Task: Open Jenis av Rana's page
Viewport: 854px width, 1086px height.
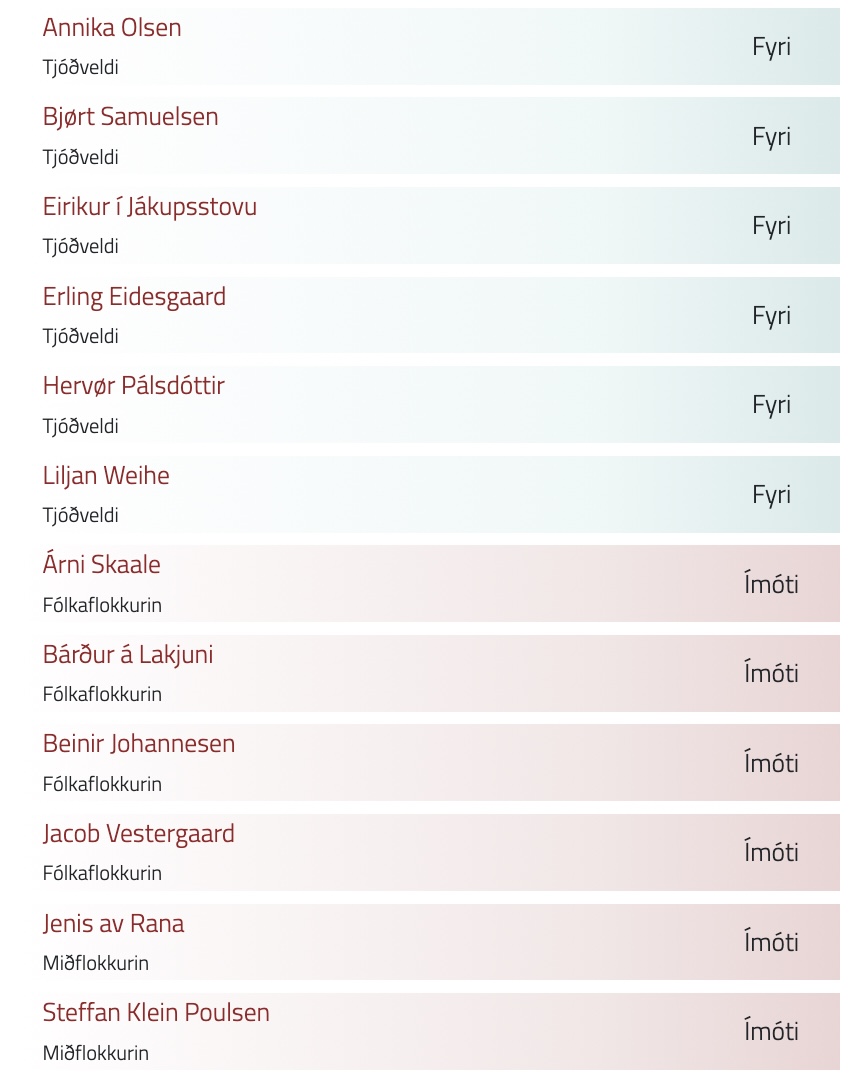Action: pos(113,923)
